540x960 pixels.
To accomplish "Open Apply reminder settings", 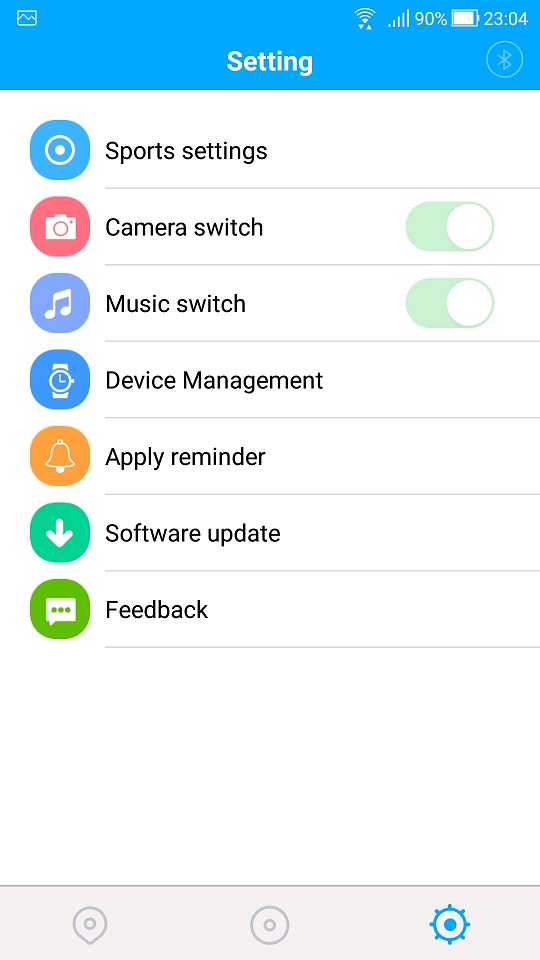I will coord(270,457).
